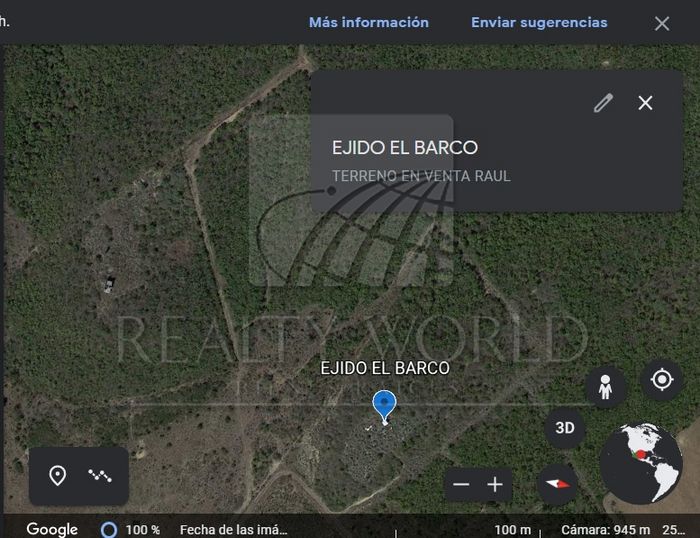
Task: Reset orientation using the compass
Action: (x=558, y=485)
